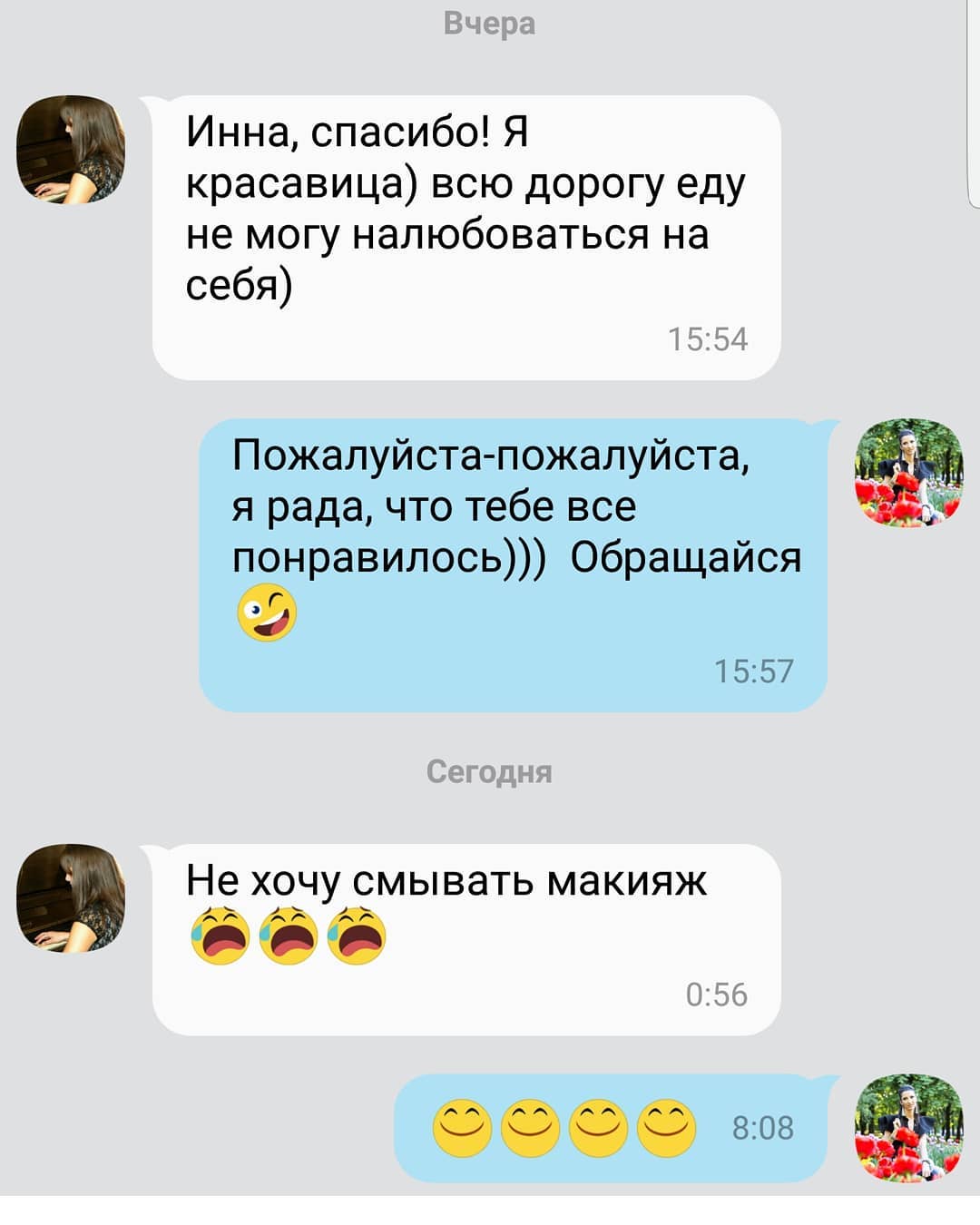
Task: Tap avatar beside the 8:08 smiley message
Action: (908, 1128)
